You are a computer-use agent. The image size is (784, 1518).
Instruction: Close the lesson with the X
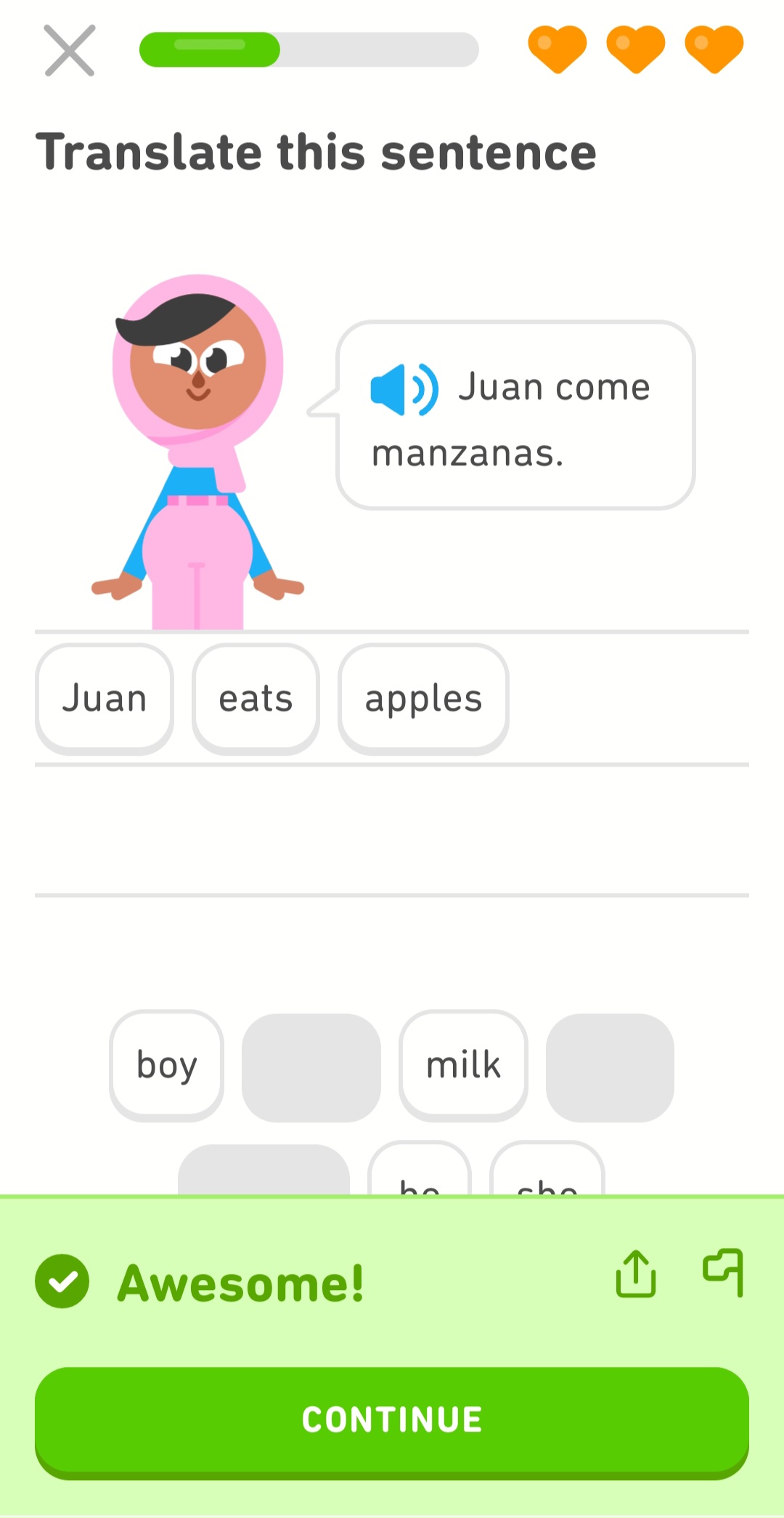(70, 50)
